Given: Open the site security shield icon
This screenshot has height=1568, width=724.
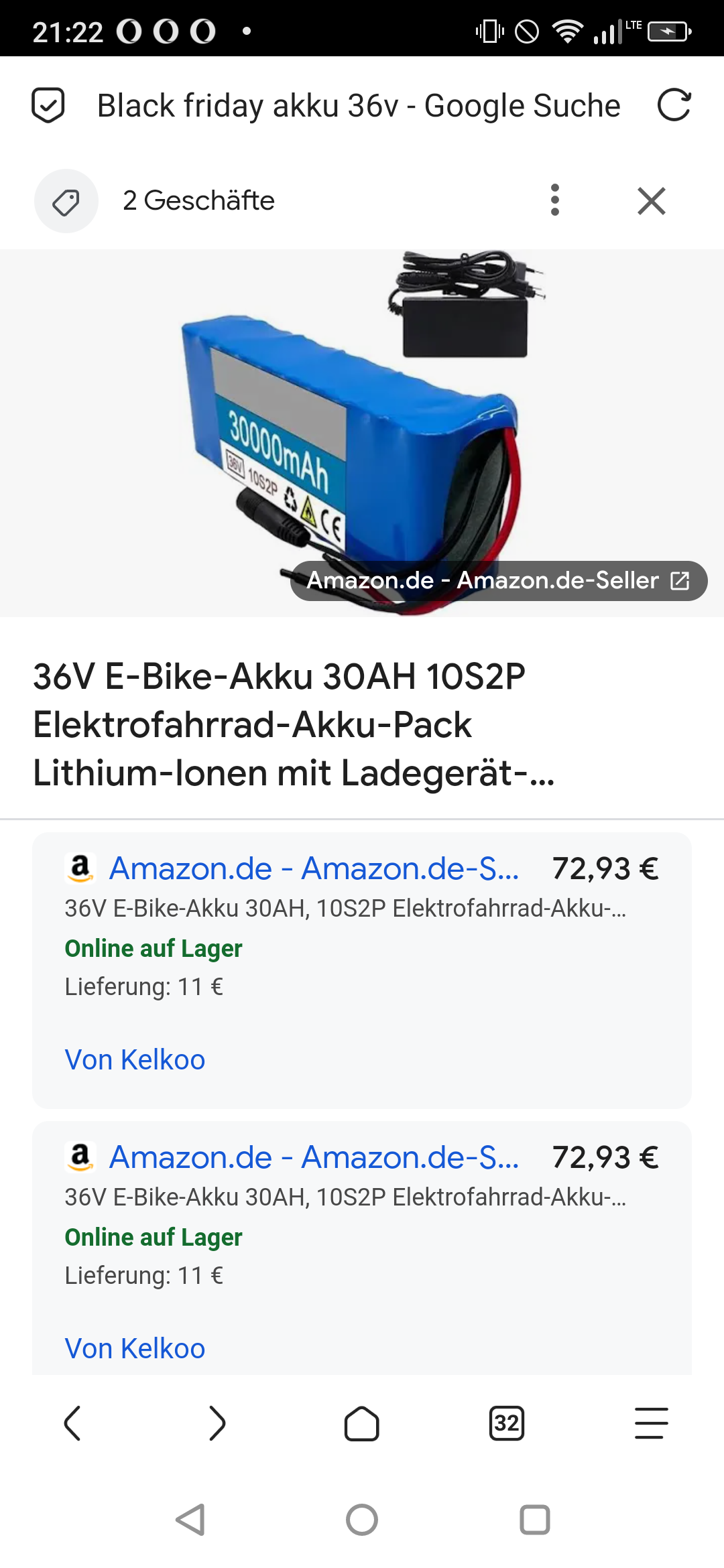Looking at the screenshot, I should (48, 105).
